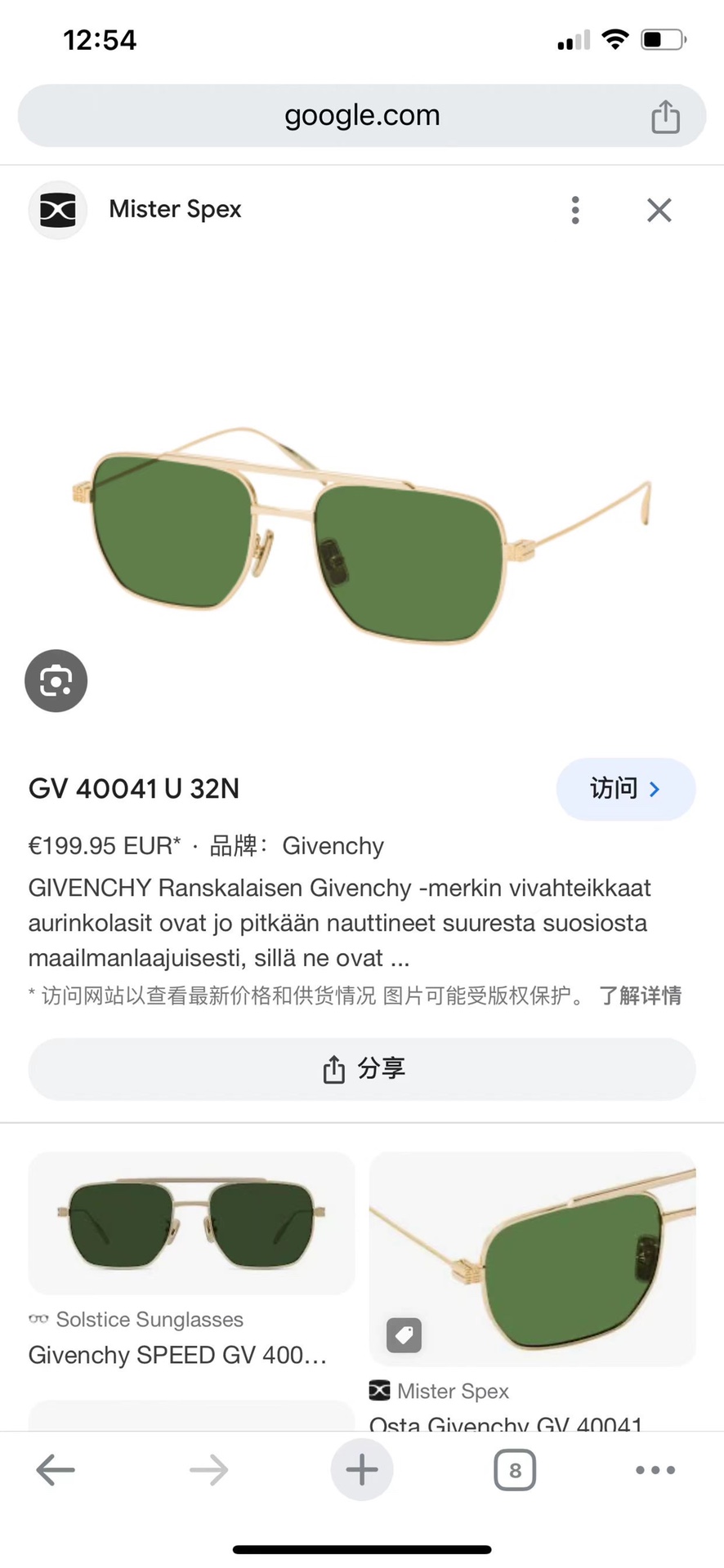Open the browser's more options menu
The width and height of the screenshot is (724, 1568).
point(655,1470)
